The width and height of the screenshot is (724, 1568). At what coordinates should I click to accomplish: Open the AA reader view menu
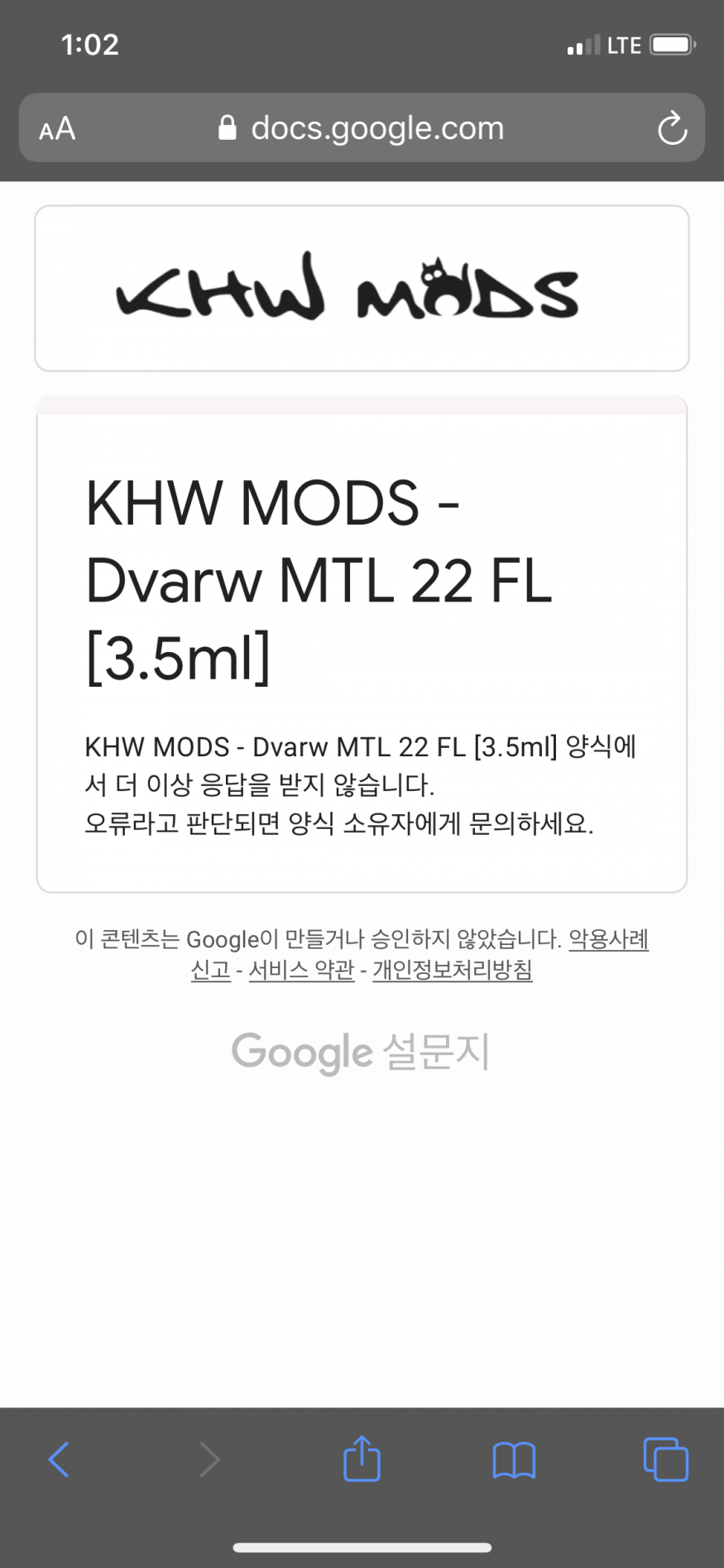(x=57, y=129)
